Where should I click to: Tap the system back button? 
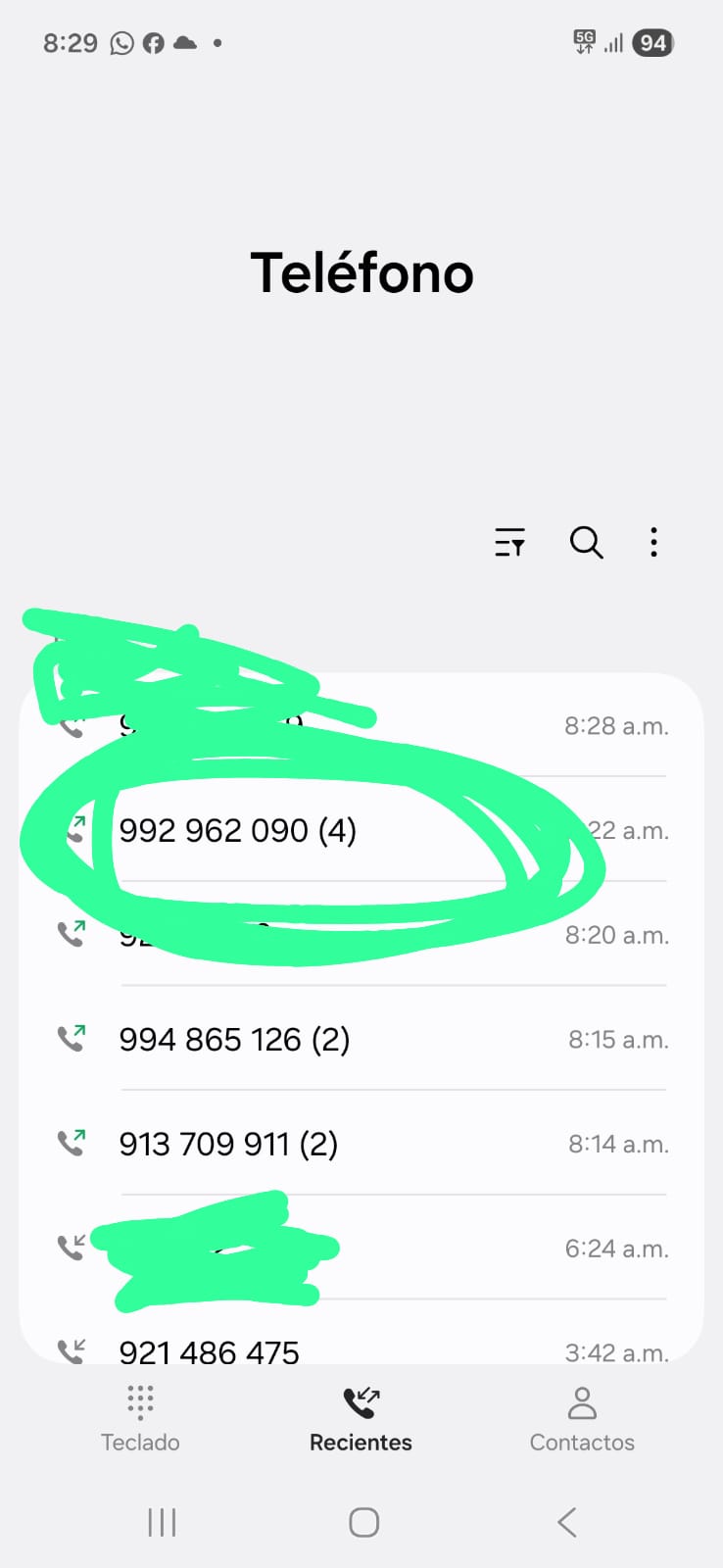point(566,1522)
